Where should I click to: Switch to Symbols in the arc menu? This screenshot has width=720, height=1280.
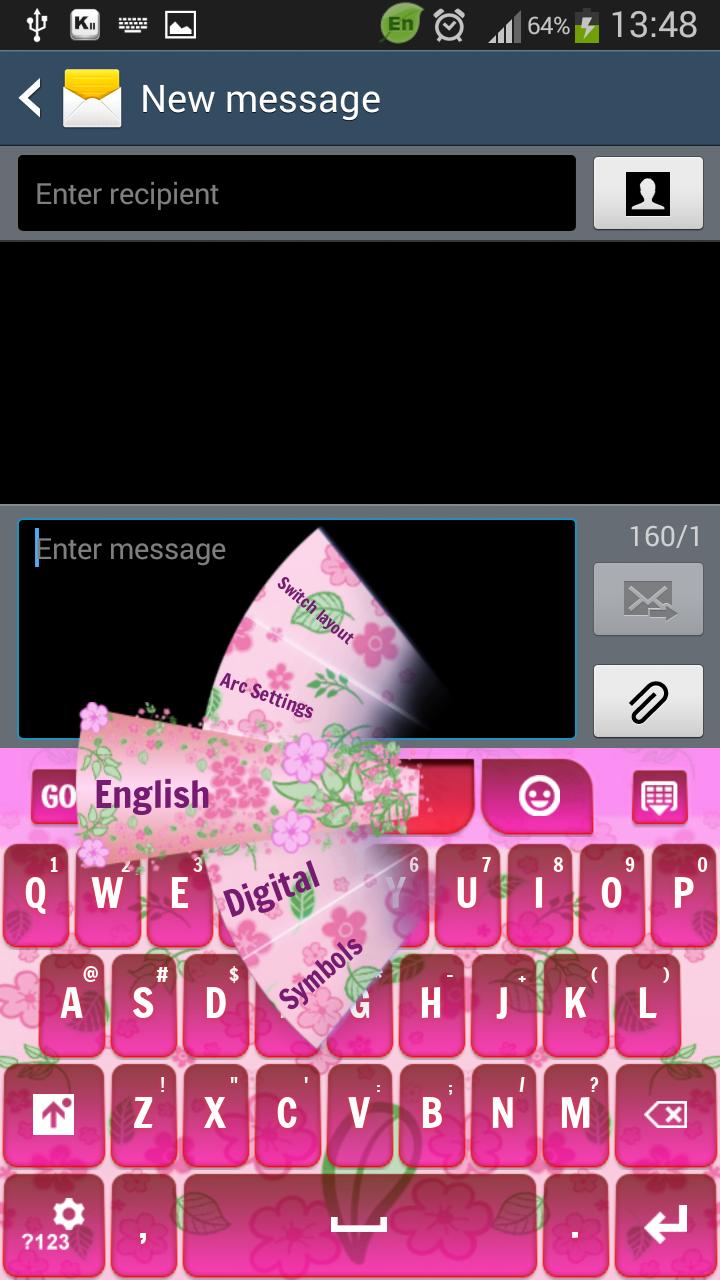coord(322,973)
